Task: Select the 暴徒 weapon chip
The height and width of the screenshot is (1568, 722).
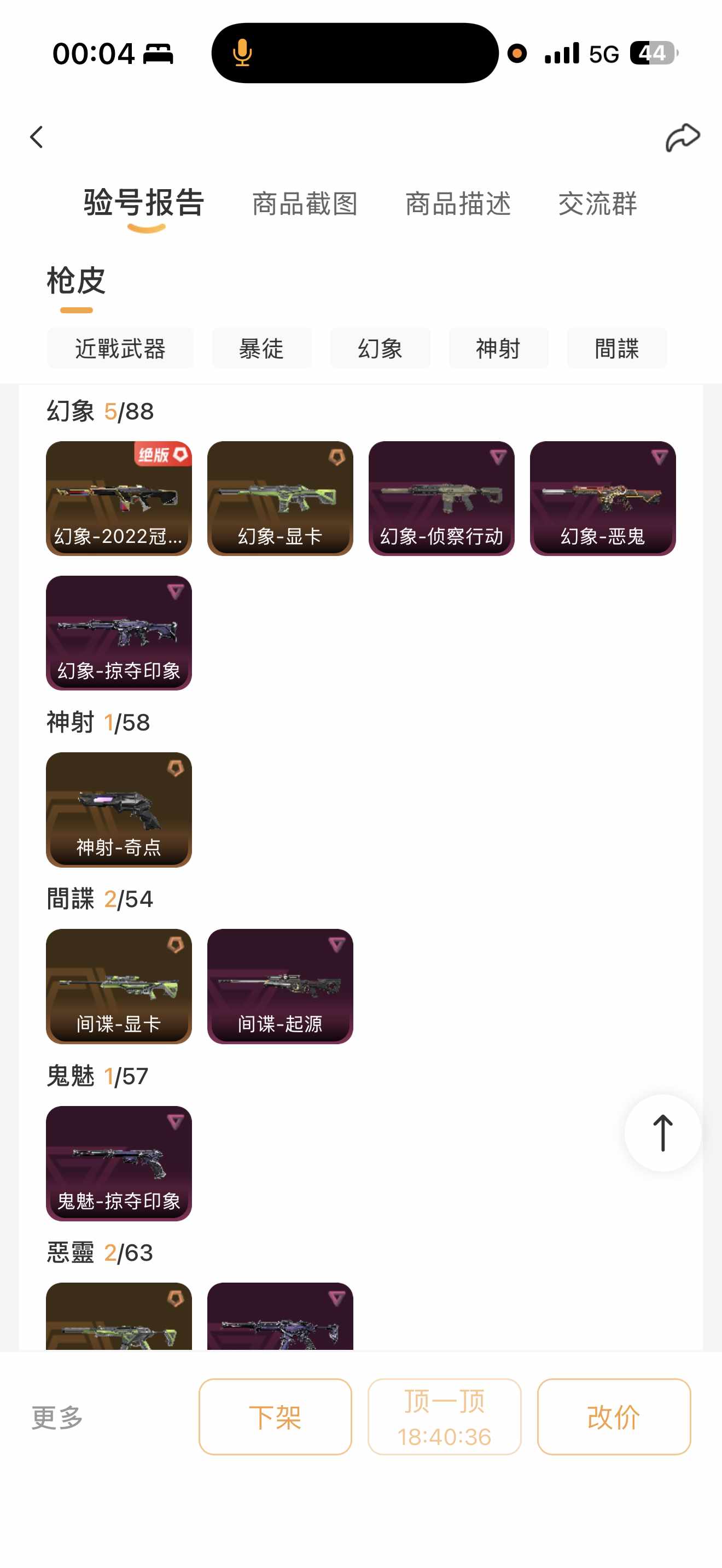Action: point(262,348)
